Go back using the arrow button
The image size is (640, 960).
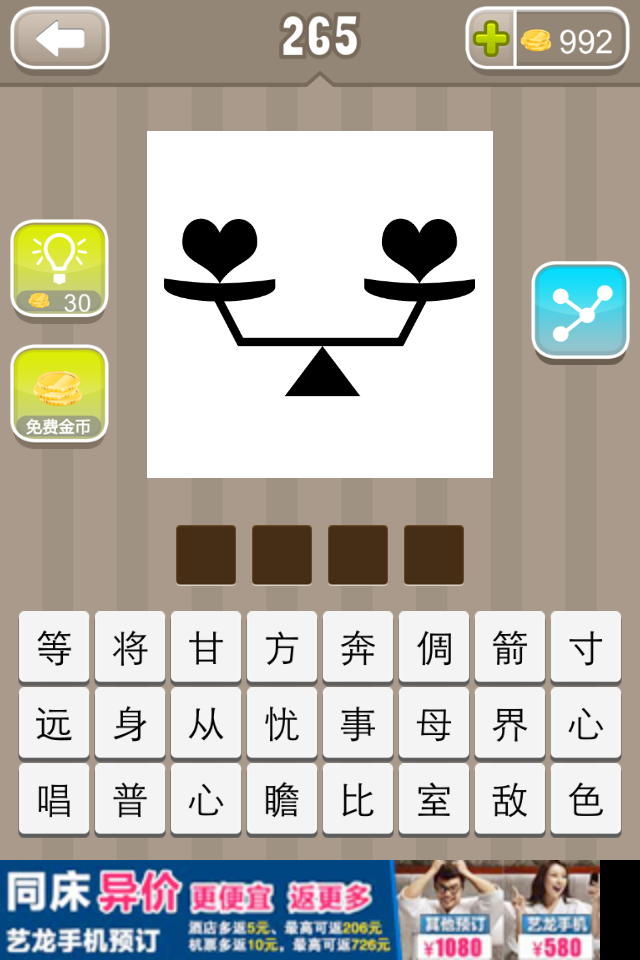pyautogui.click(x=60, y=40)
